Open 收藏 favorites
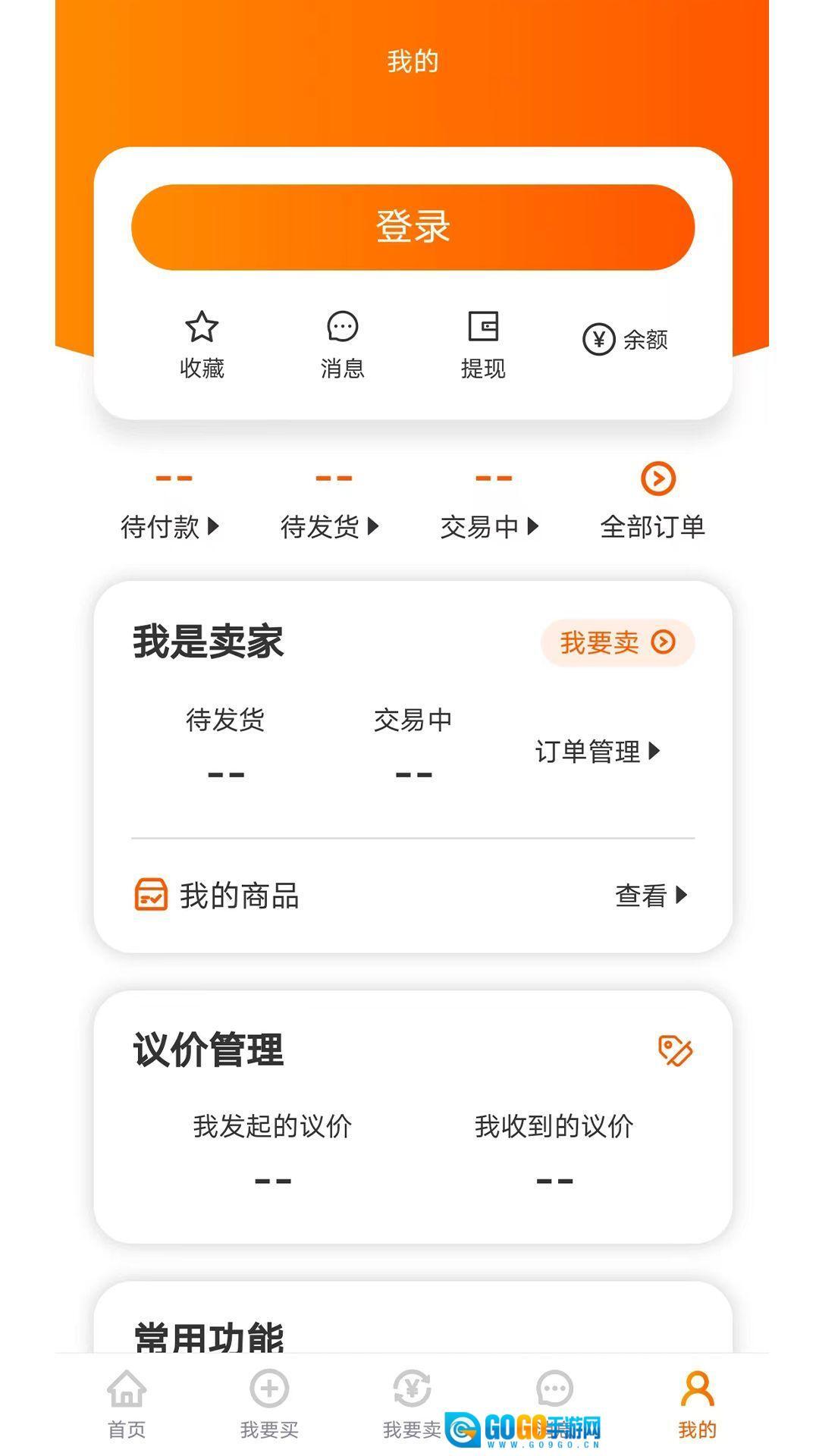 click(202, 345)
